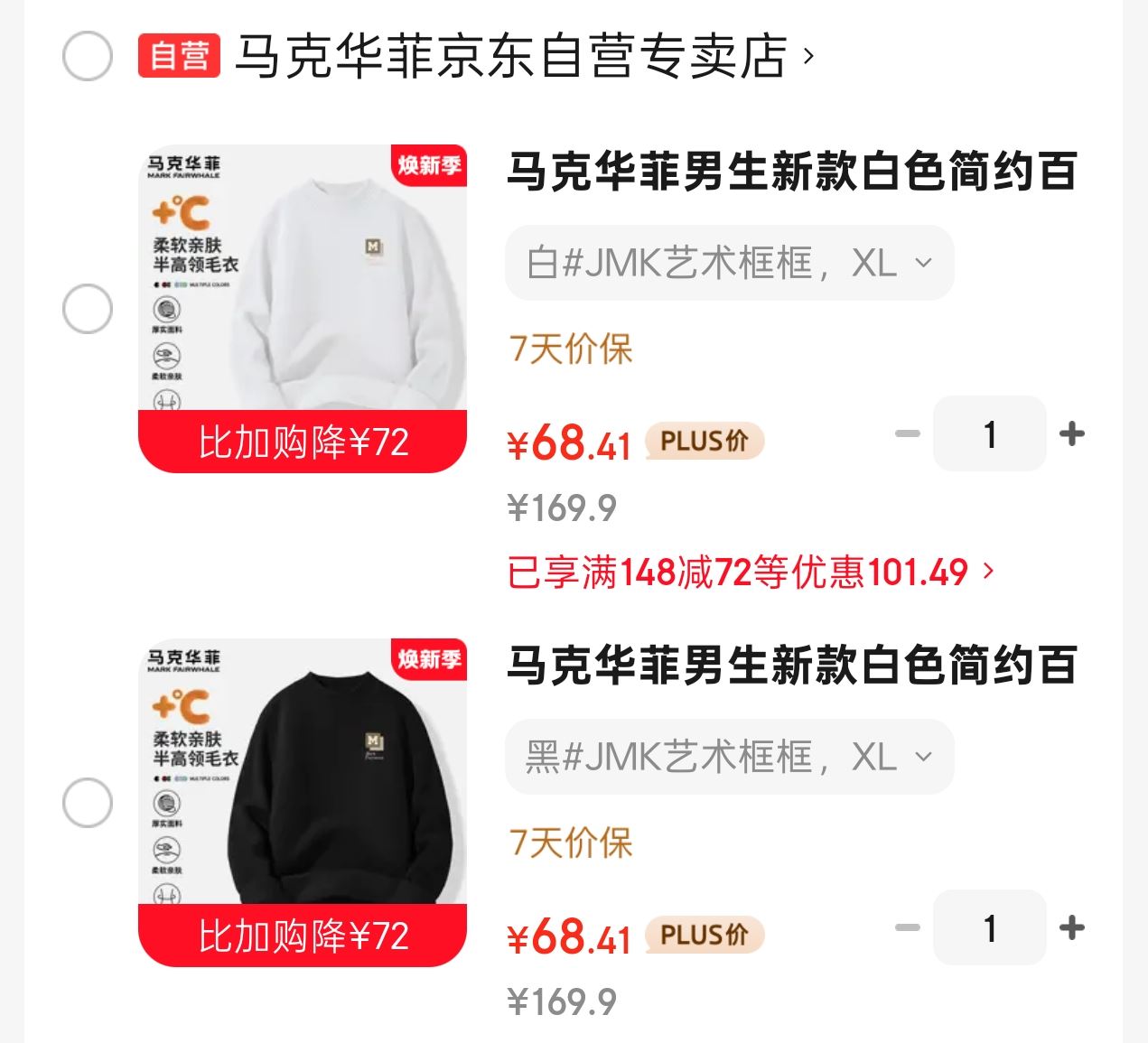Image resolution: width=1148 pixels, height=1043 pixels.
Task: Edit the white sweater quantity field
Action: [990, 434]
